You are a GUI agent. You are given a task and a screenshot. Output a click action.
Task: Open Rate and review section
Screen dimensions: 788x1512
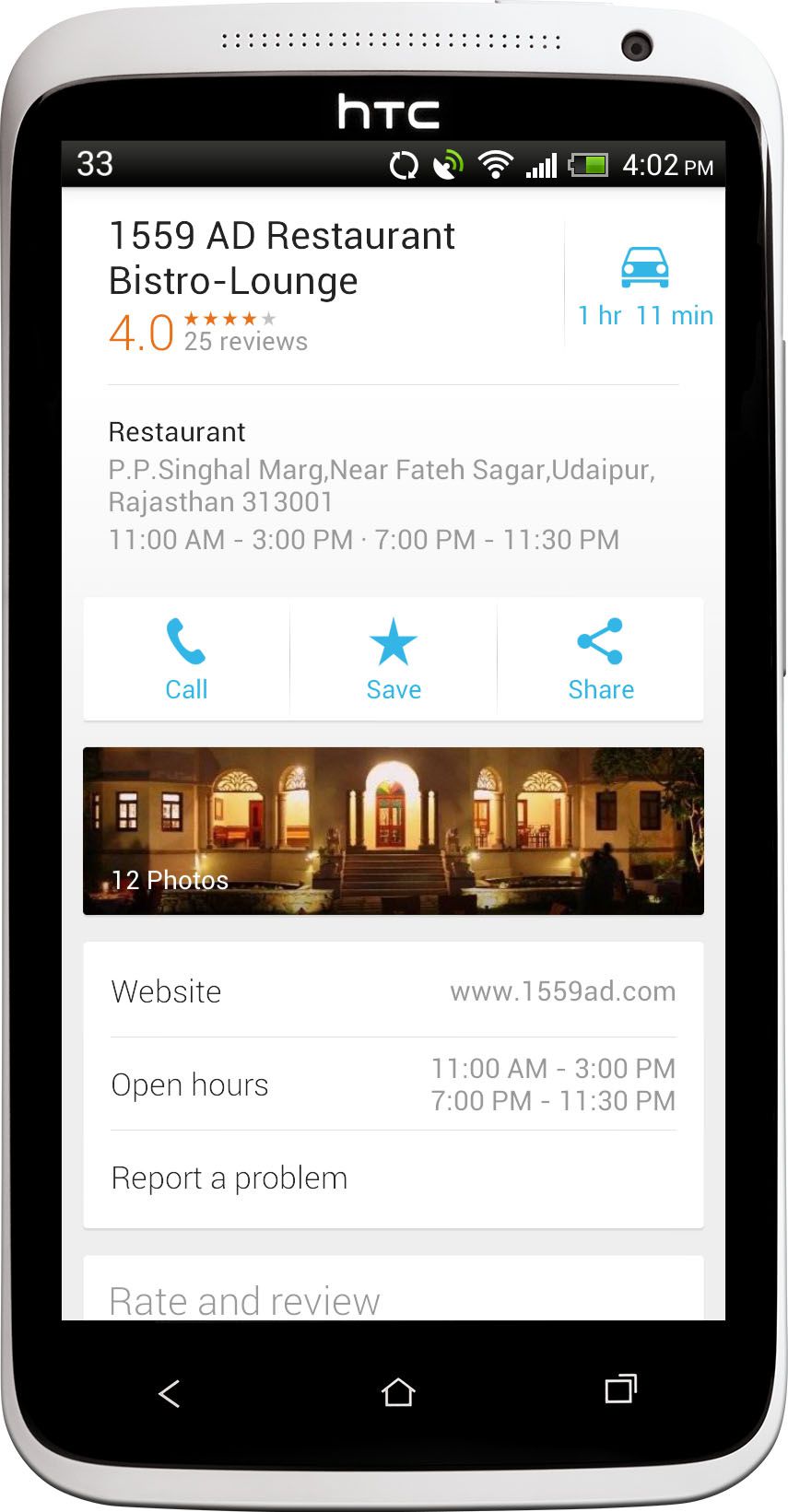coord(394,1290)
